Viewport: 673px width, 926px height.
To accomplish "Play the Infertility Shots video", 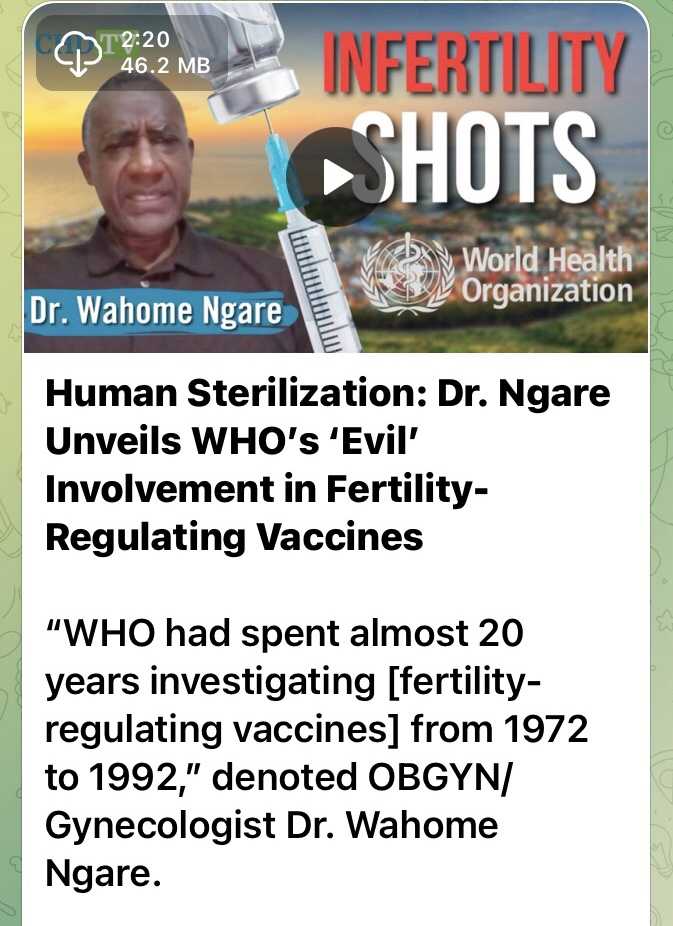I will 336,177.
